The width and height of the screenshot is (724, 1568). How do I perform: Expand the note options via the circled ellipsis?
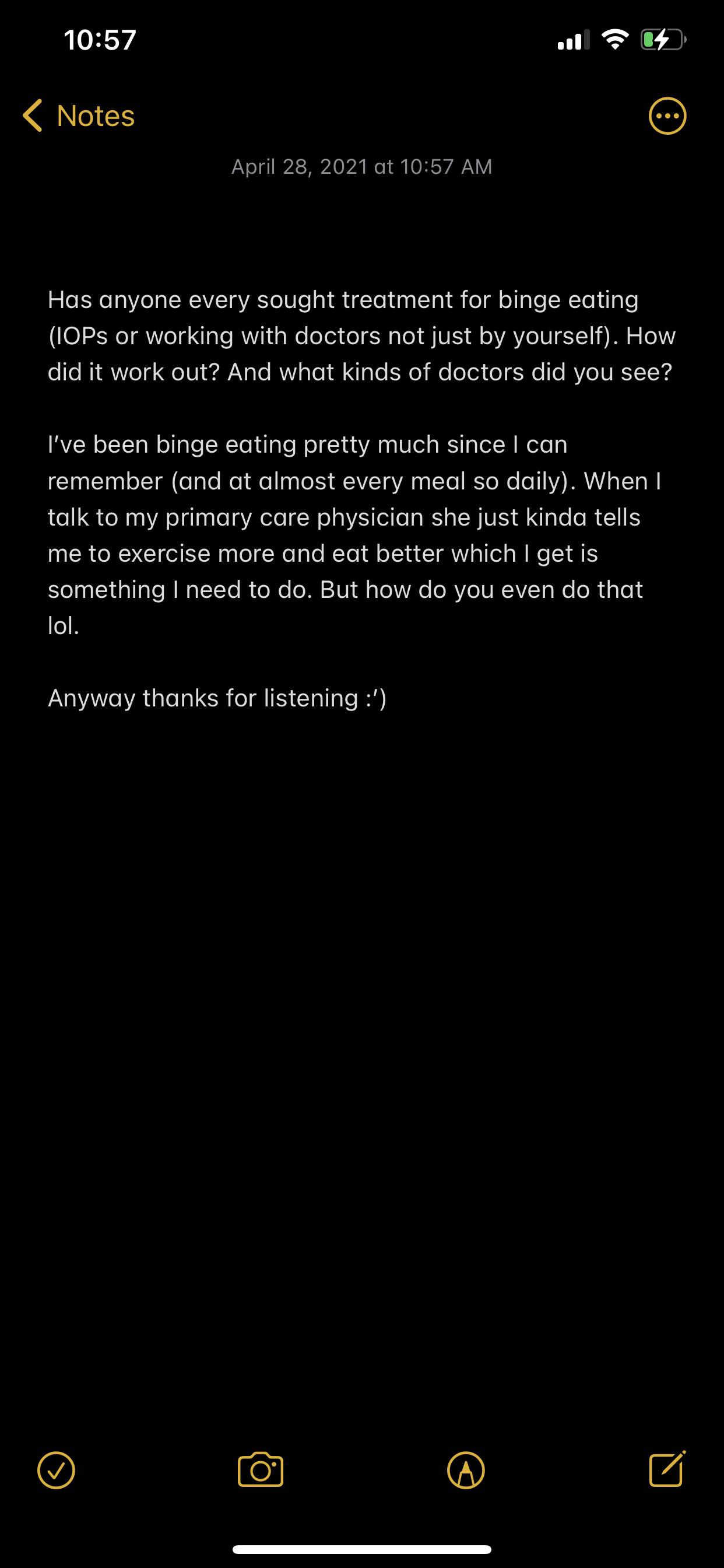[x=667, y=115]
